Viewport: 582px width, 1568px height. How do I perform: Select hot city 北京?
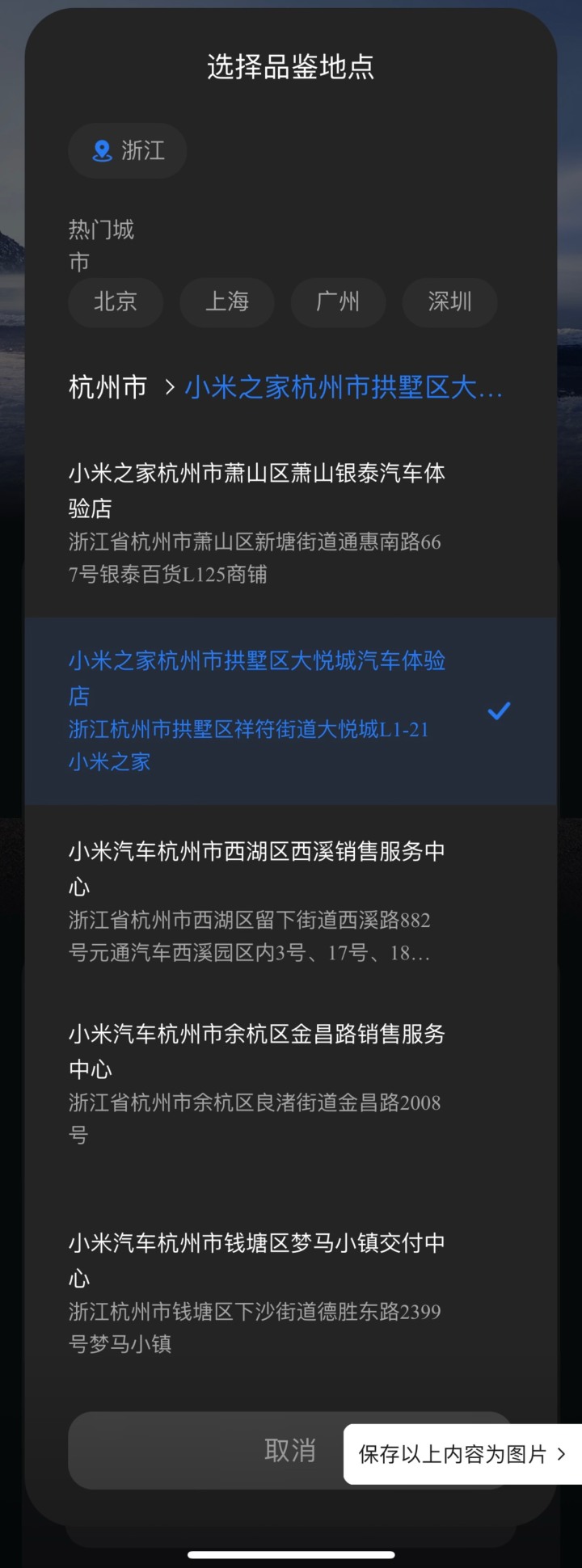click(x=116, y=302)
